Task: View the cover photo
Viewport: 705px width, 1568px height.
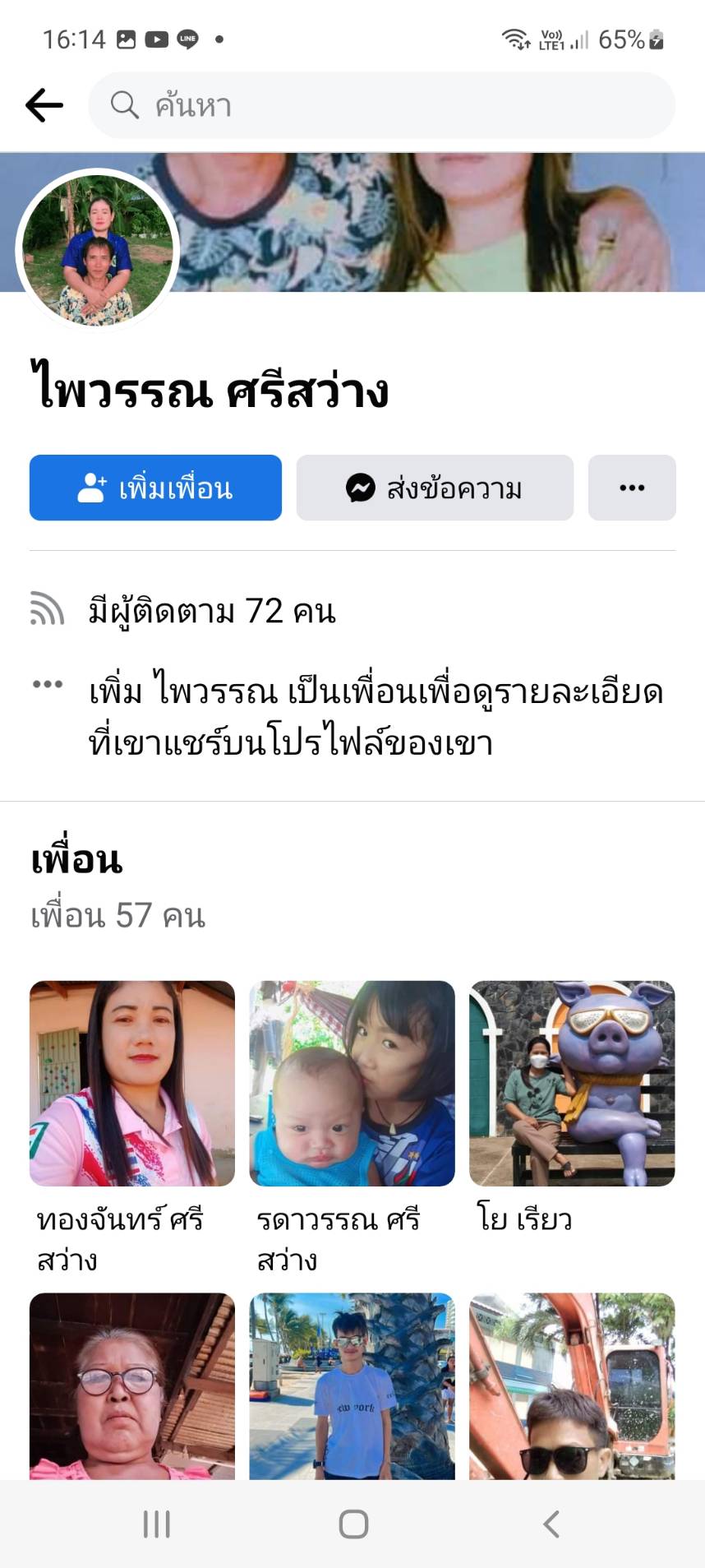Action: [444, 222]
